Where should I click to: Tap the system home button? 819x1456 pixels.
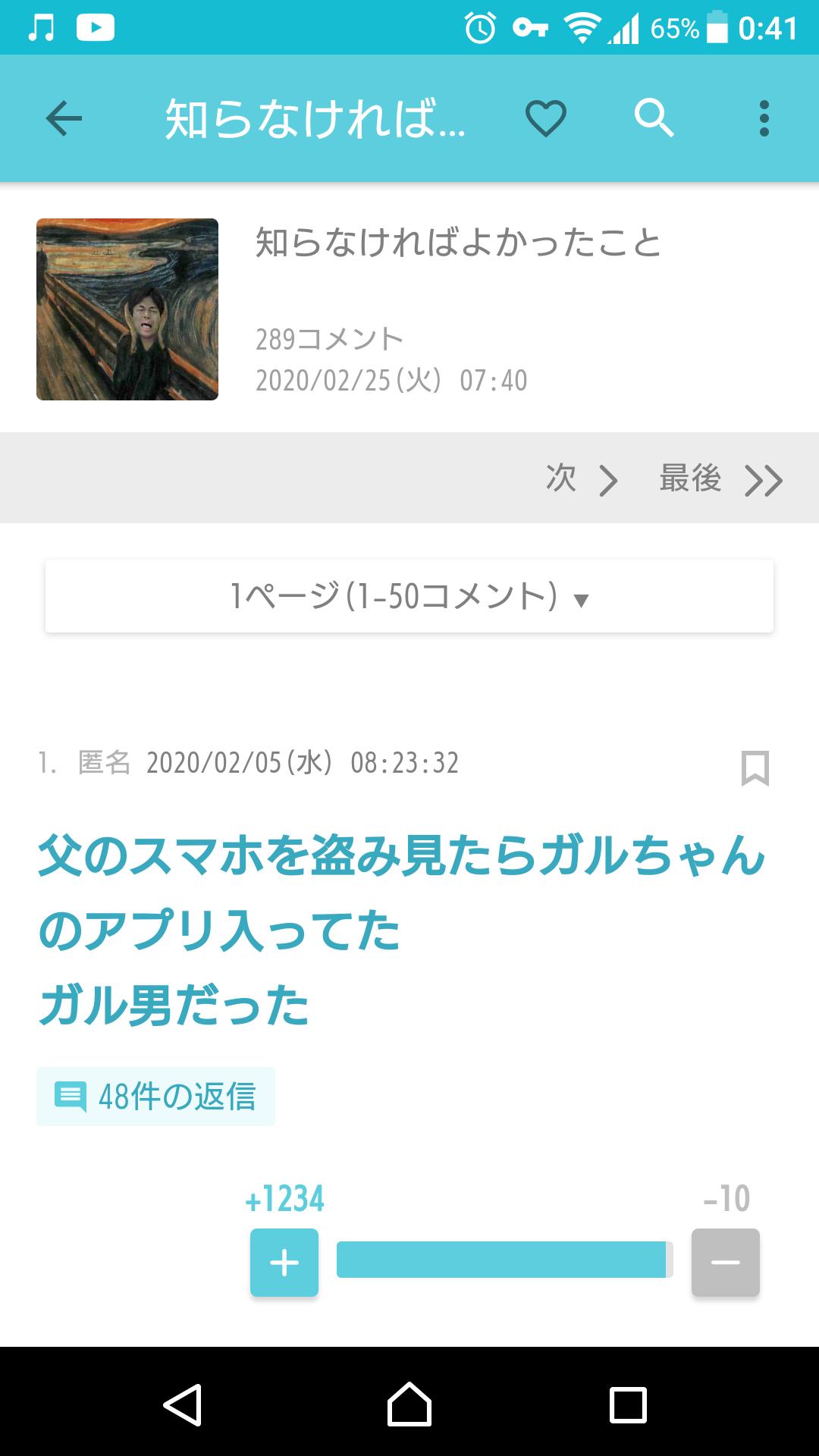coord(409,1404)
